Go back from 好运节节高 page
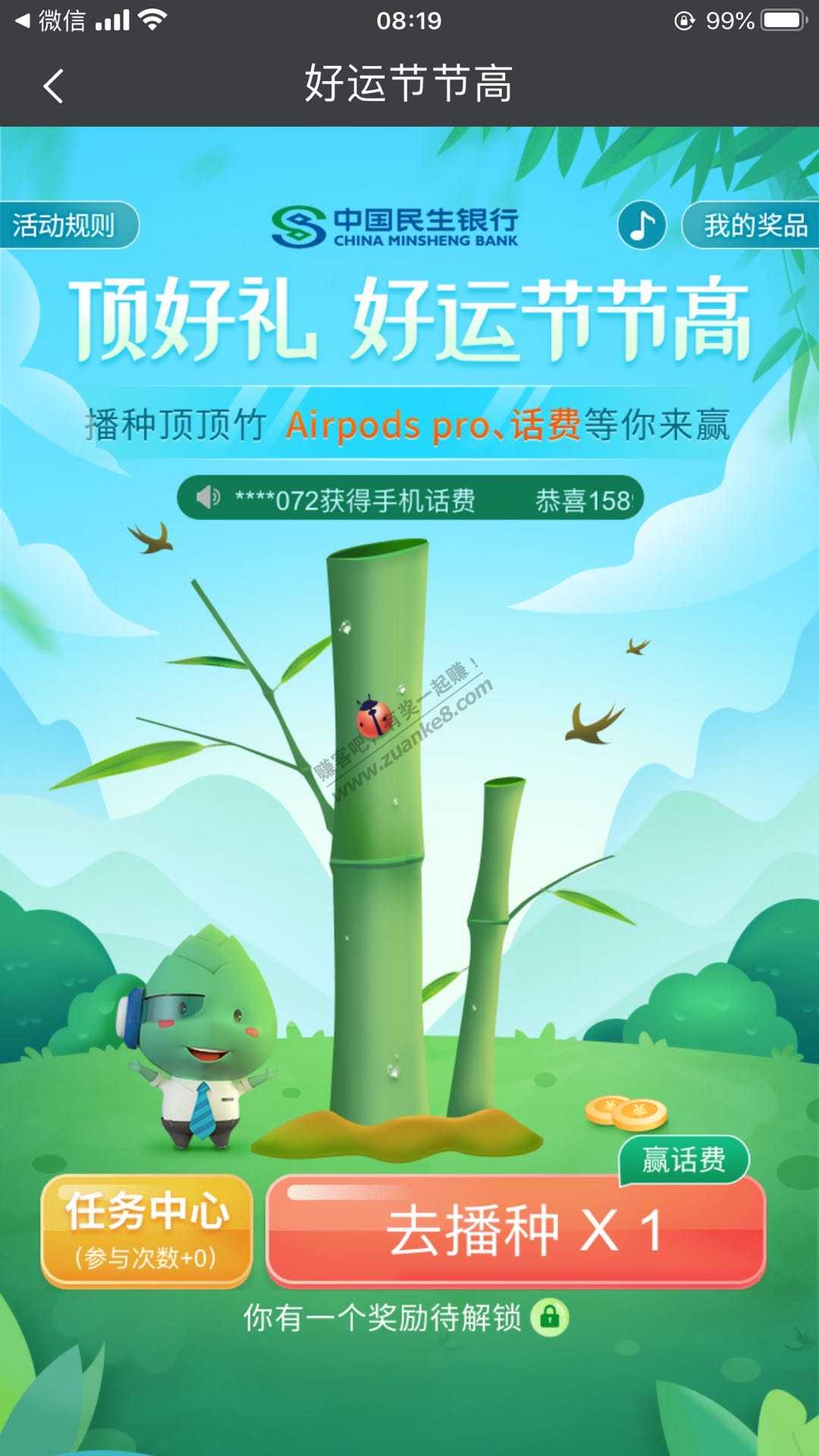The height and width of the screenshot is (1456, 819). pos(53,85)
